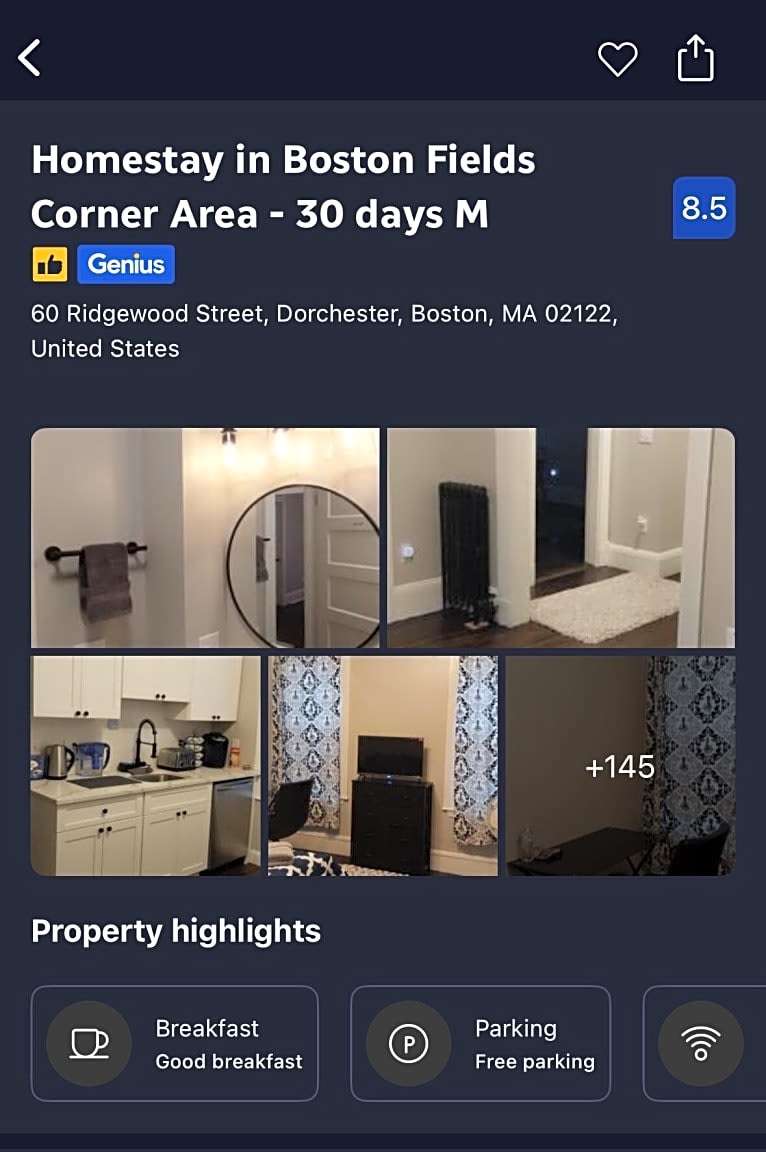The image size is (766, 1152).
Task: Open the radiator hallway photo
Action: pos(560,538)
